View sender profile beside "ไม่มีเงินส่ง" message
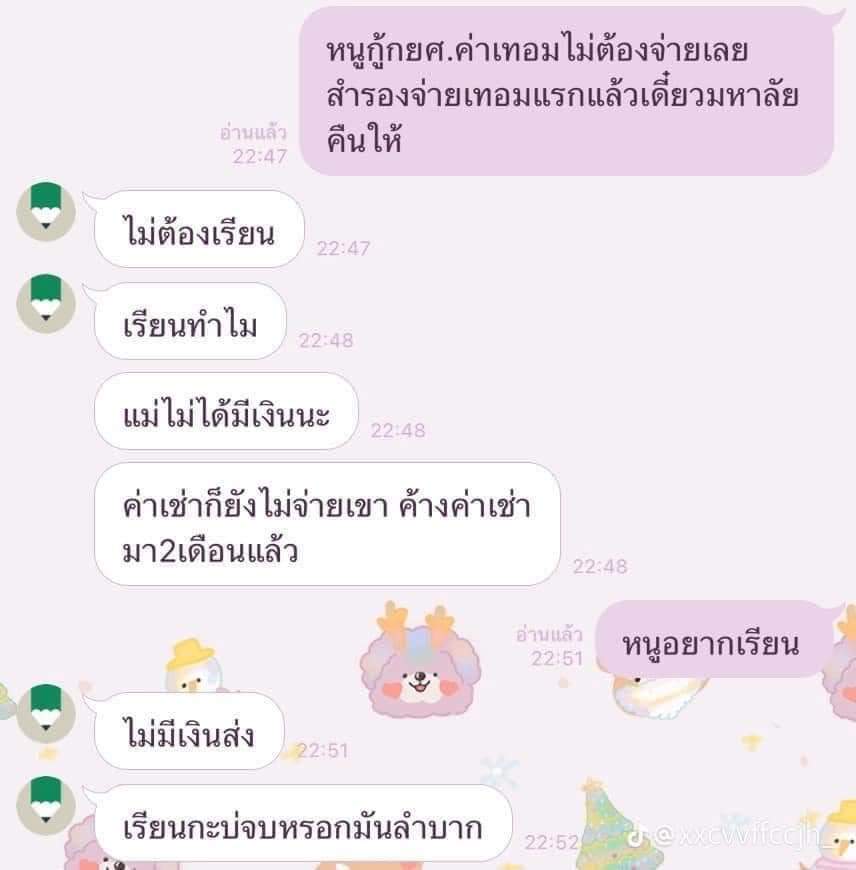856x870 pixels. point(45,713)
